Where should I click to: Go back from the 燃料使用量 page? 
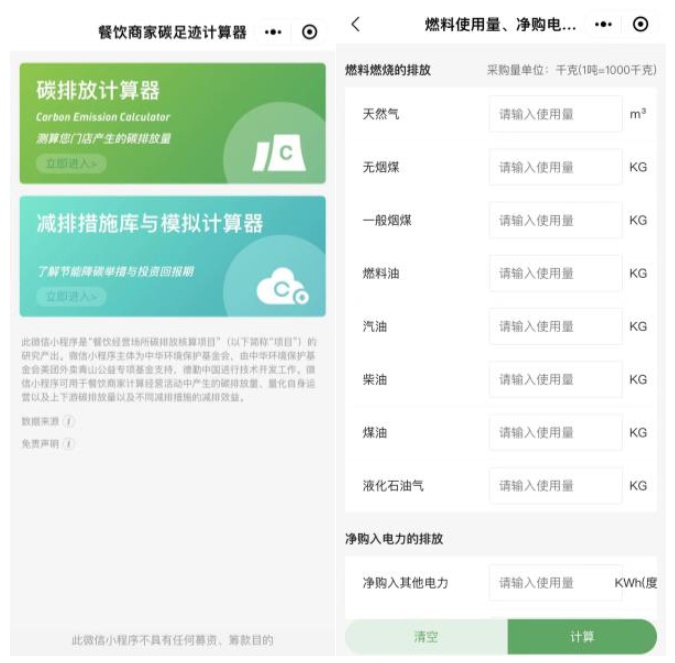pyautogui.click(x=356, y=25)
